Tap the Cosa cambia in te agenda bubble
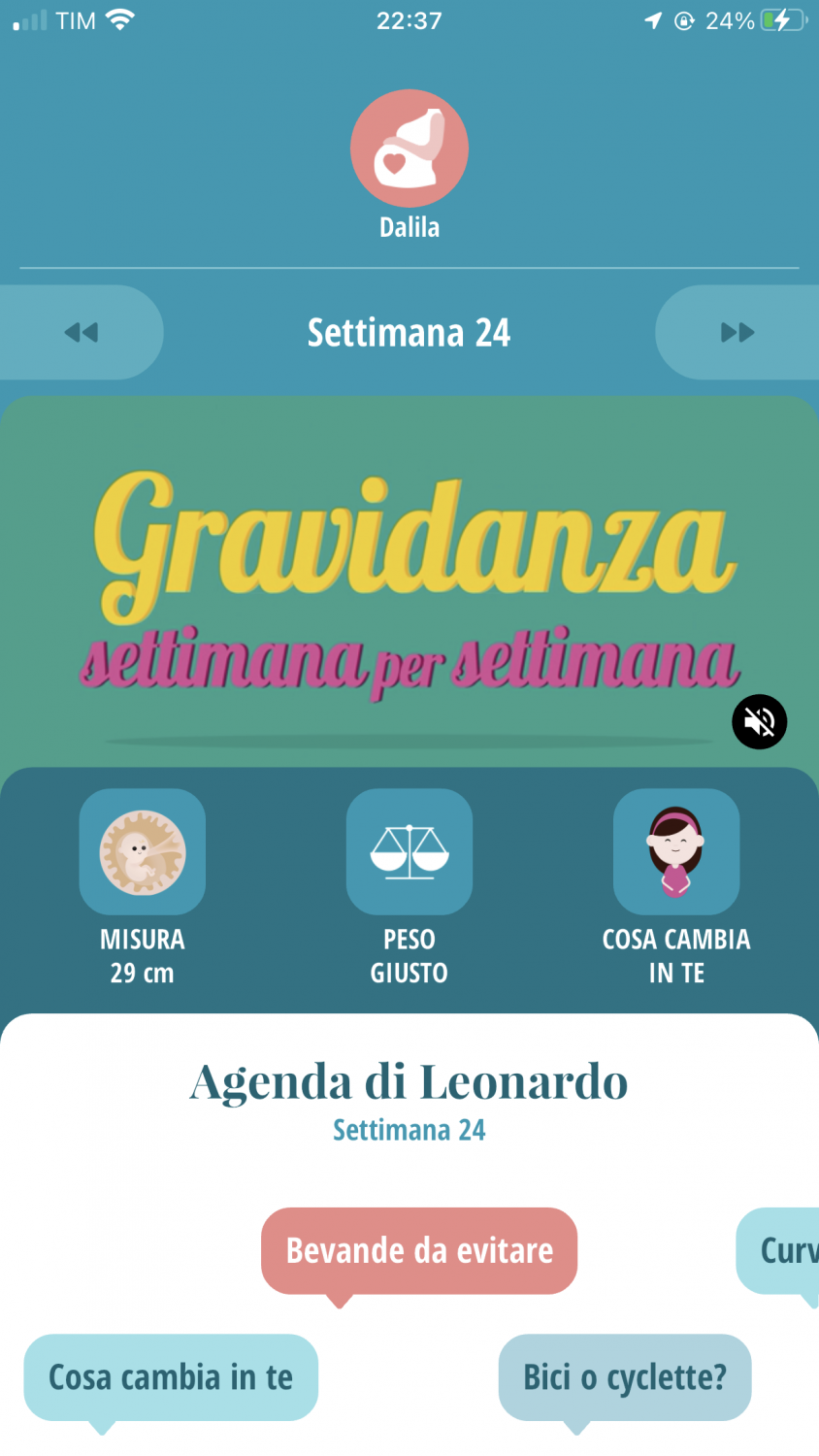Image resolution: width=819 pixels, height=1456 pixels. coord(171,1377)
